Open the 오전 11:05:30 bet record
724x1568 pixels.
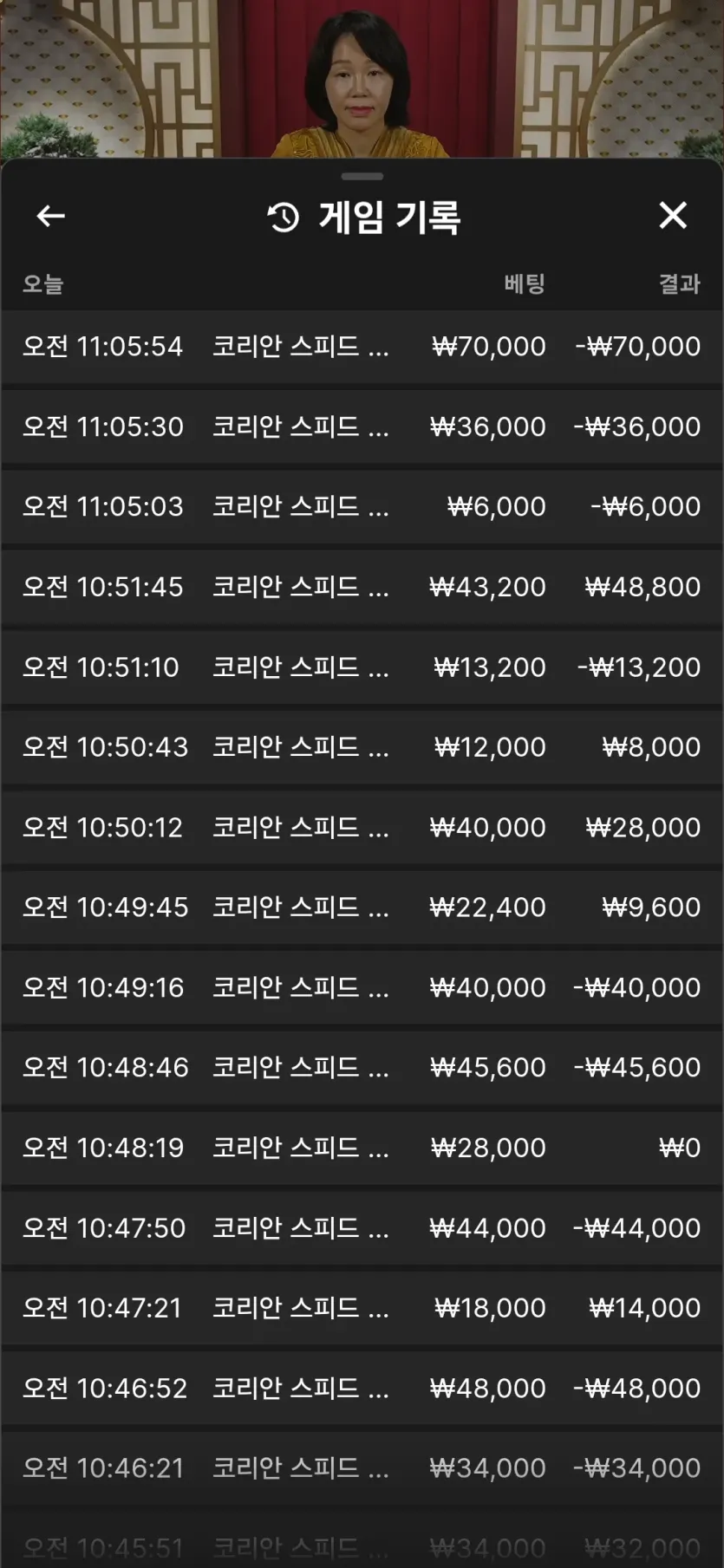tap(362, 426)
